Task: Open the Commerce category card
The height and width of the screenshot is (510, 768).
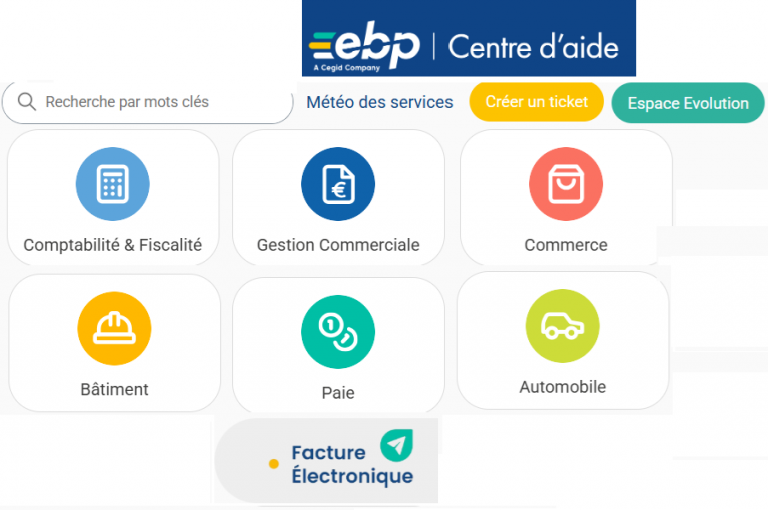Action: (x=565, y=198)
